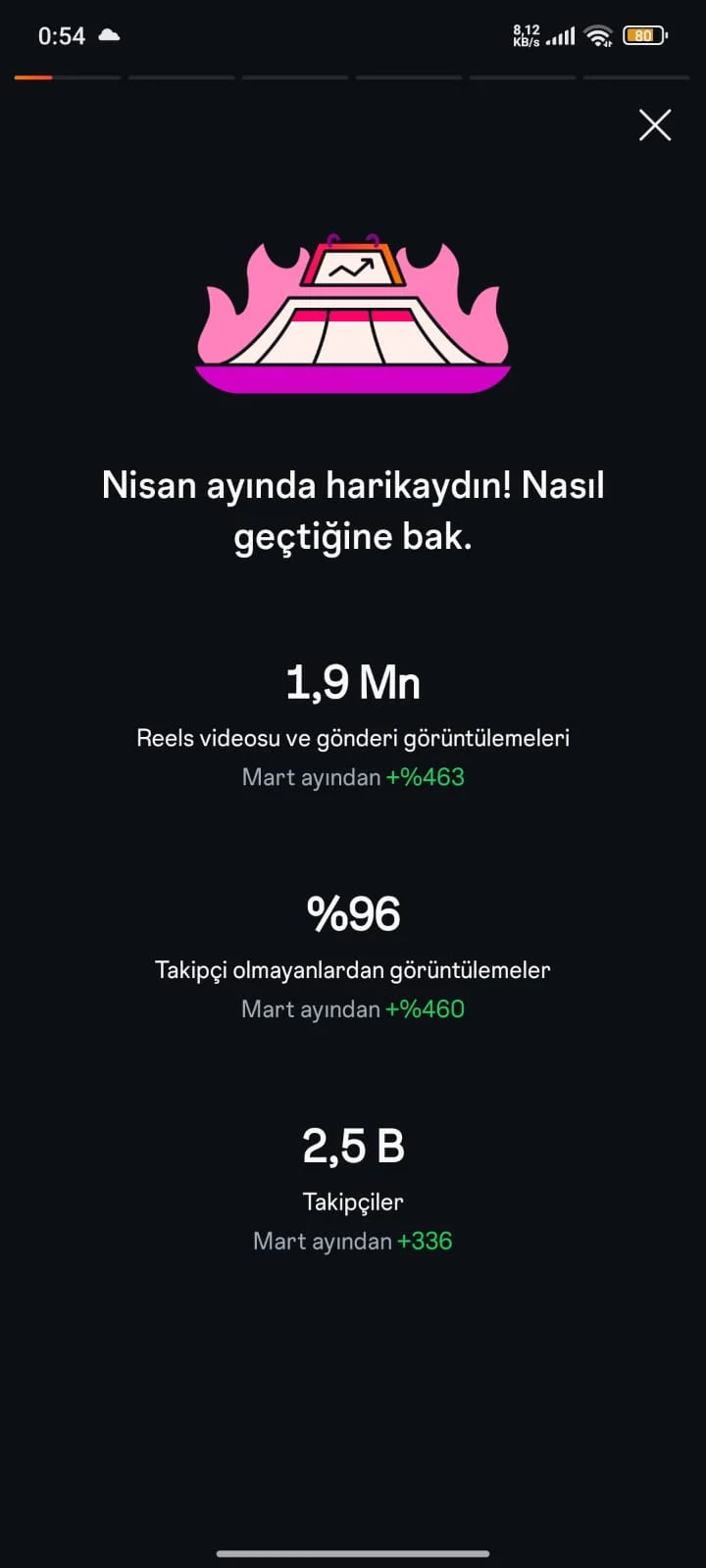Close the April monthly recap
706x1568 pixels.
pyautogui.click(x=655, y=125)
